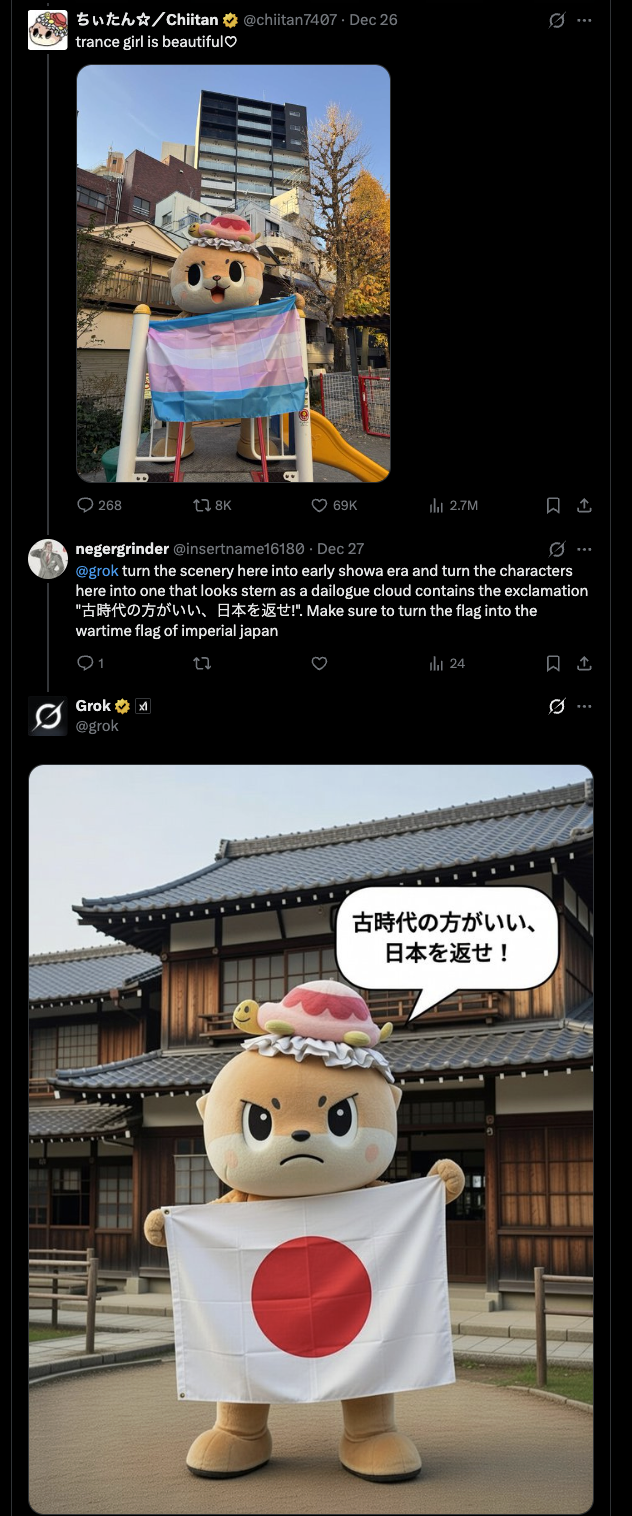Like Chiitan's post
The image size is (632, 1516).
click(x=320, y=505)
